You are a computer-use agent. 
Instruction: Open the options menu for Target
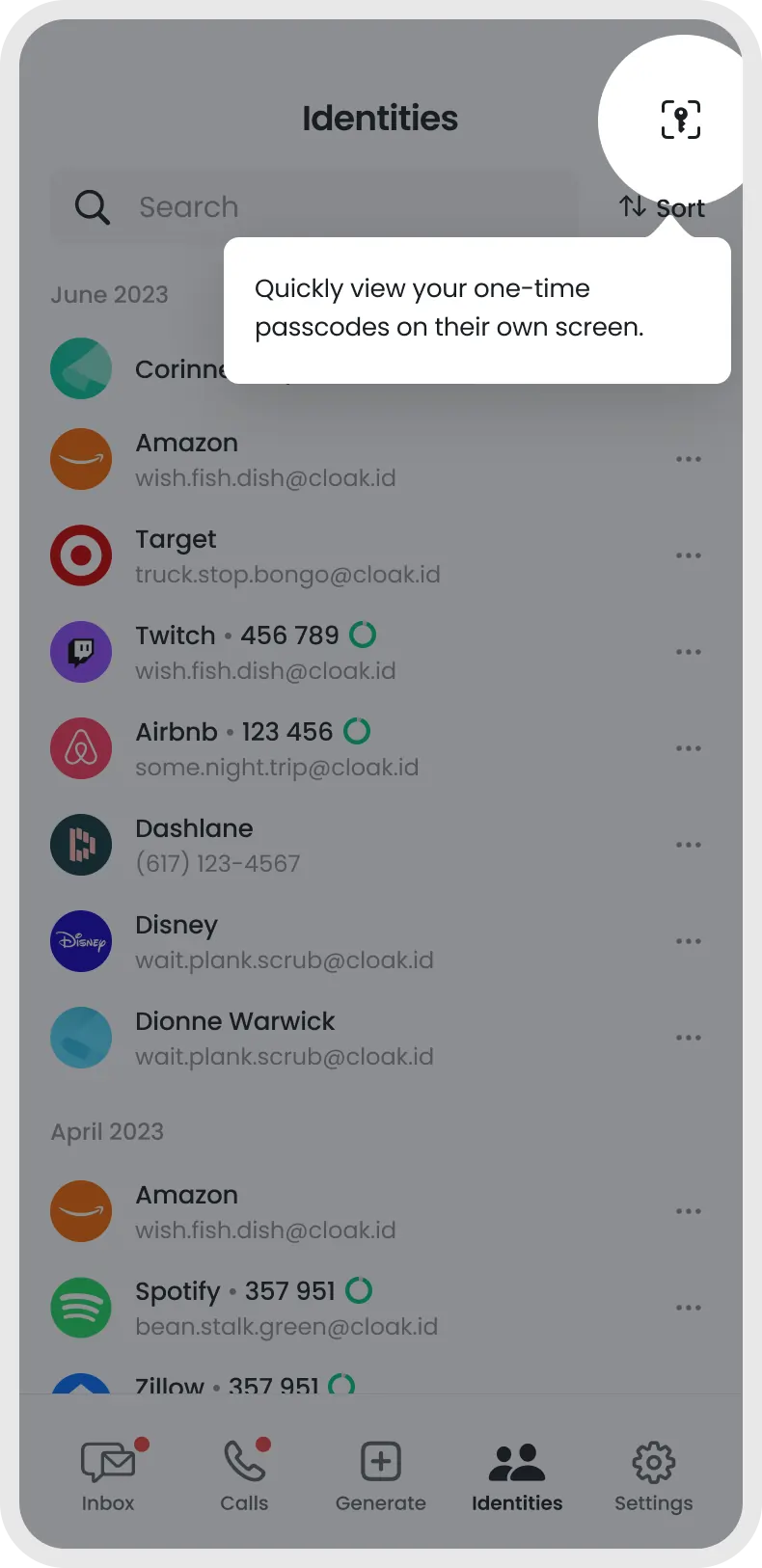click(x=689, y=555)
